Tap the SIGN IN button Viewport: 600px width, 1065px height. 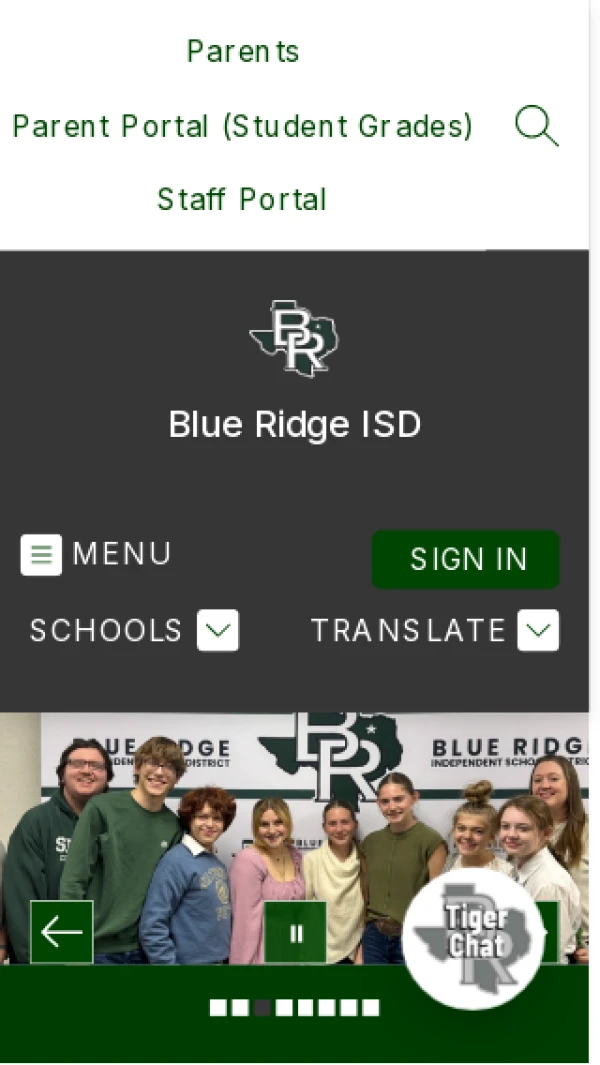click(466, 559)
